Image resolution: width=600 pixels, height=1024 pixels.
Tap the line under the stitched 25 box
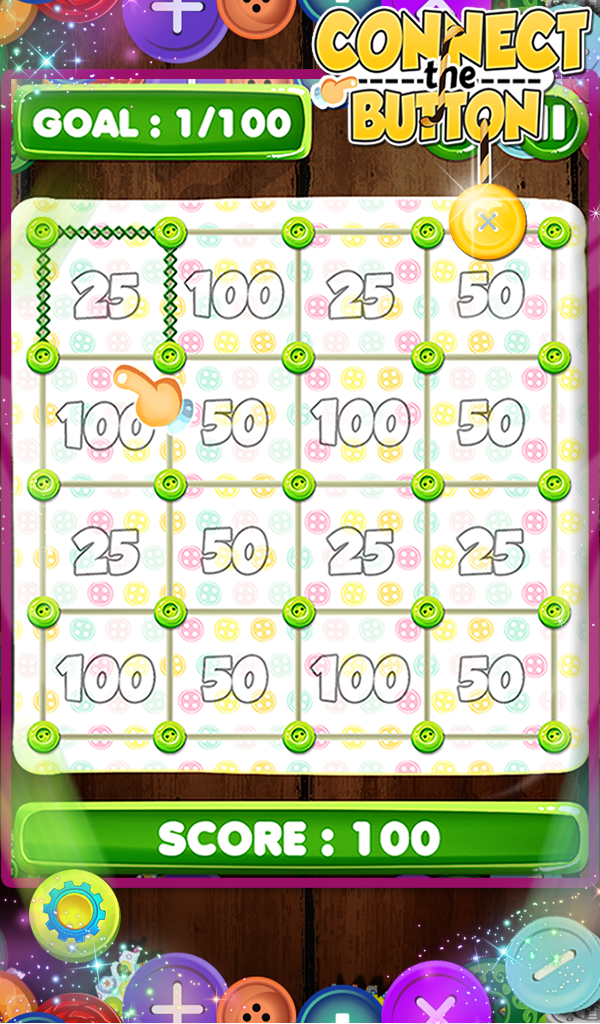click(107, 355)
